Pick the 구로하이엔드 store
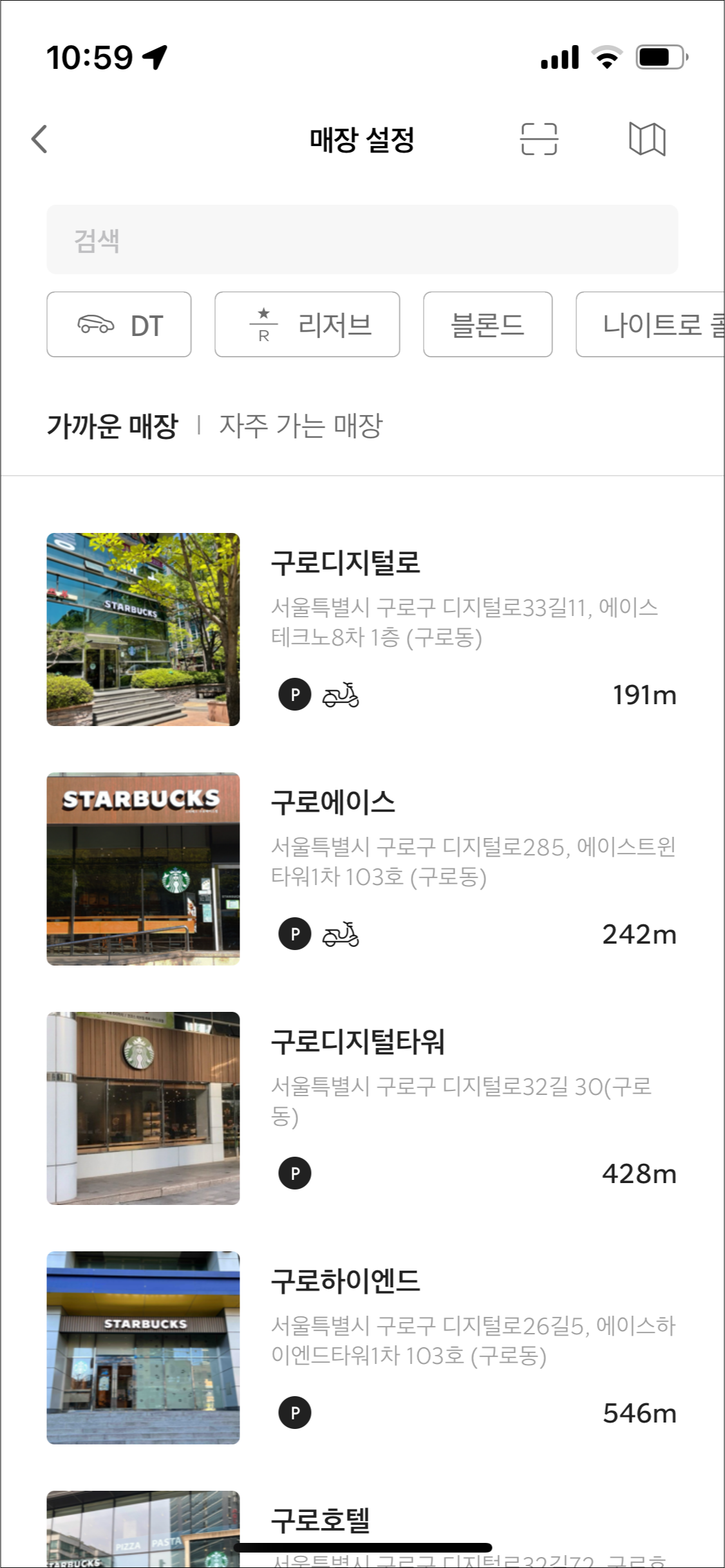The width and height of the screenshot is (725, 1568). coord(361,1347)
